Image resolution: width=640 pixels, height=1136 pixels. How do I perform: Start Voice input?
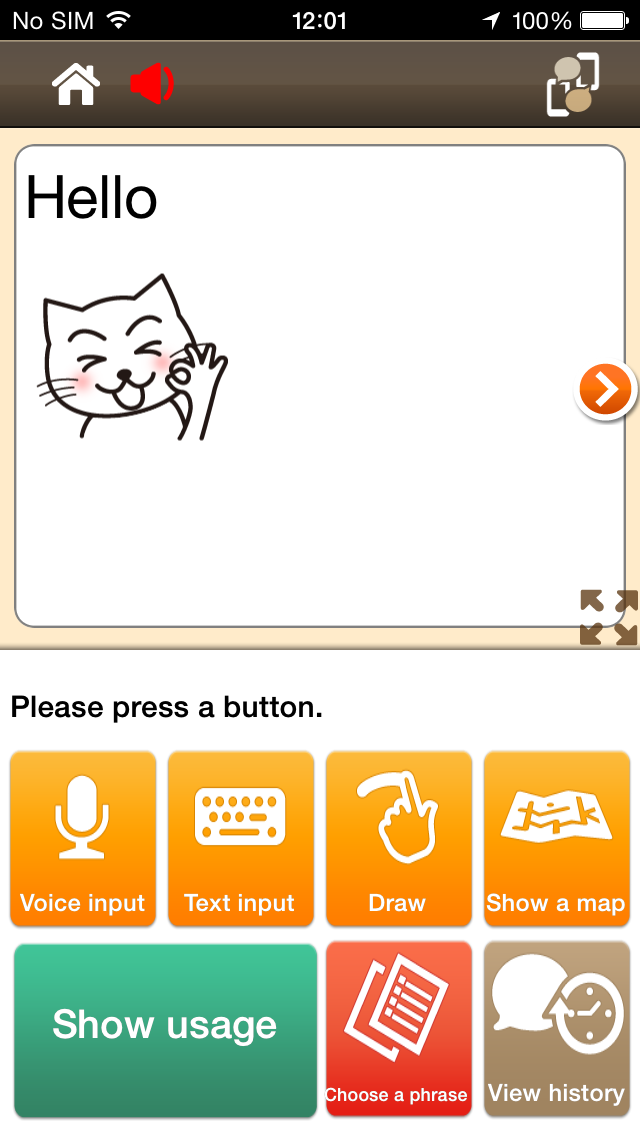click(x=83, y=839)
